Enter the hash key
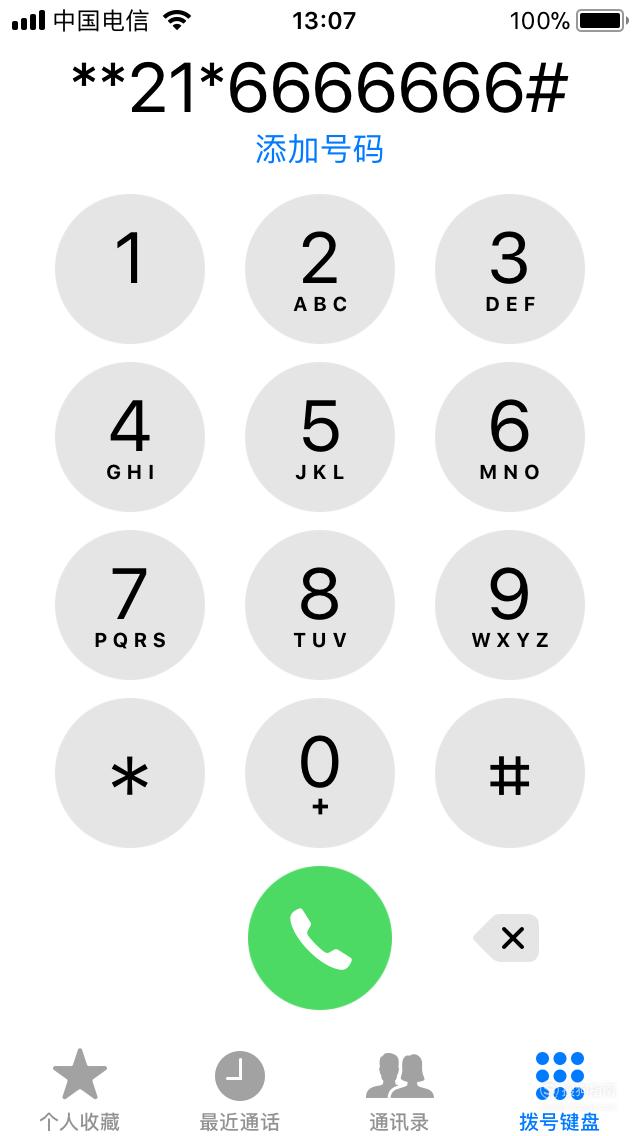The image size is (640, 1136). coord(510,773)
